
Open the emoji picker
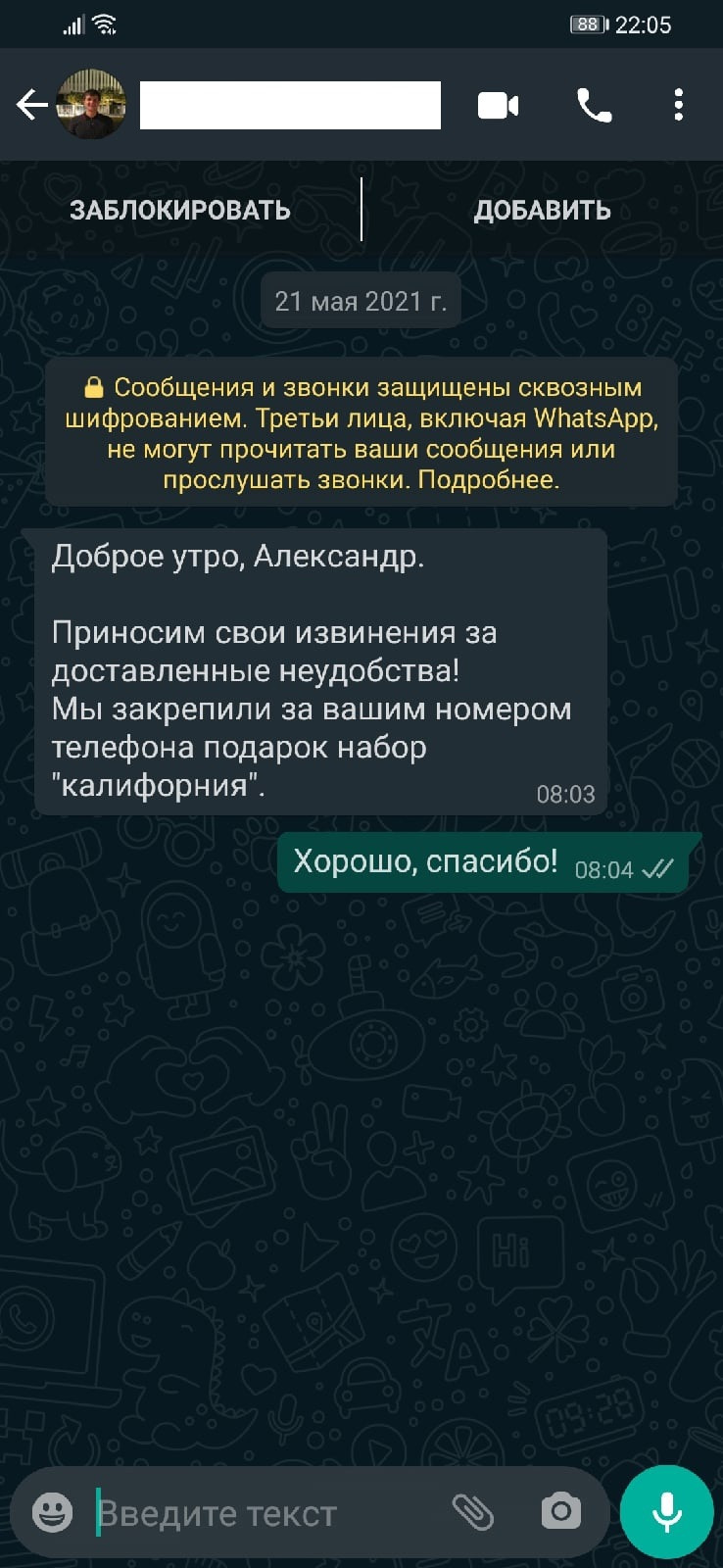(x=52, y=1512)
